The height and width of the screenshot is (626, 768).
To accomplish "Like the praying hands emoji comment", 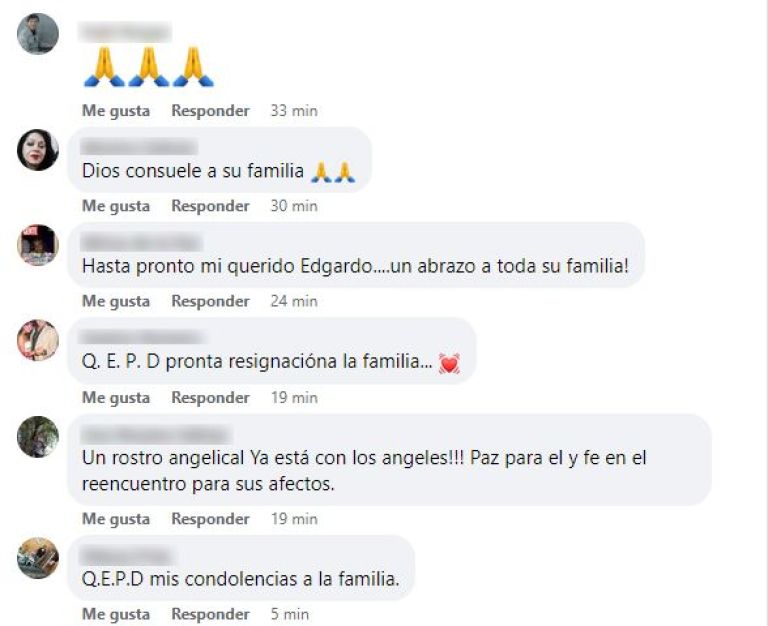I will coord(116,111).
